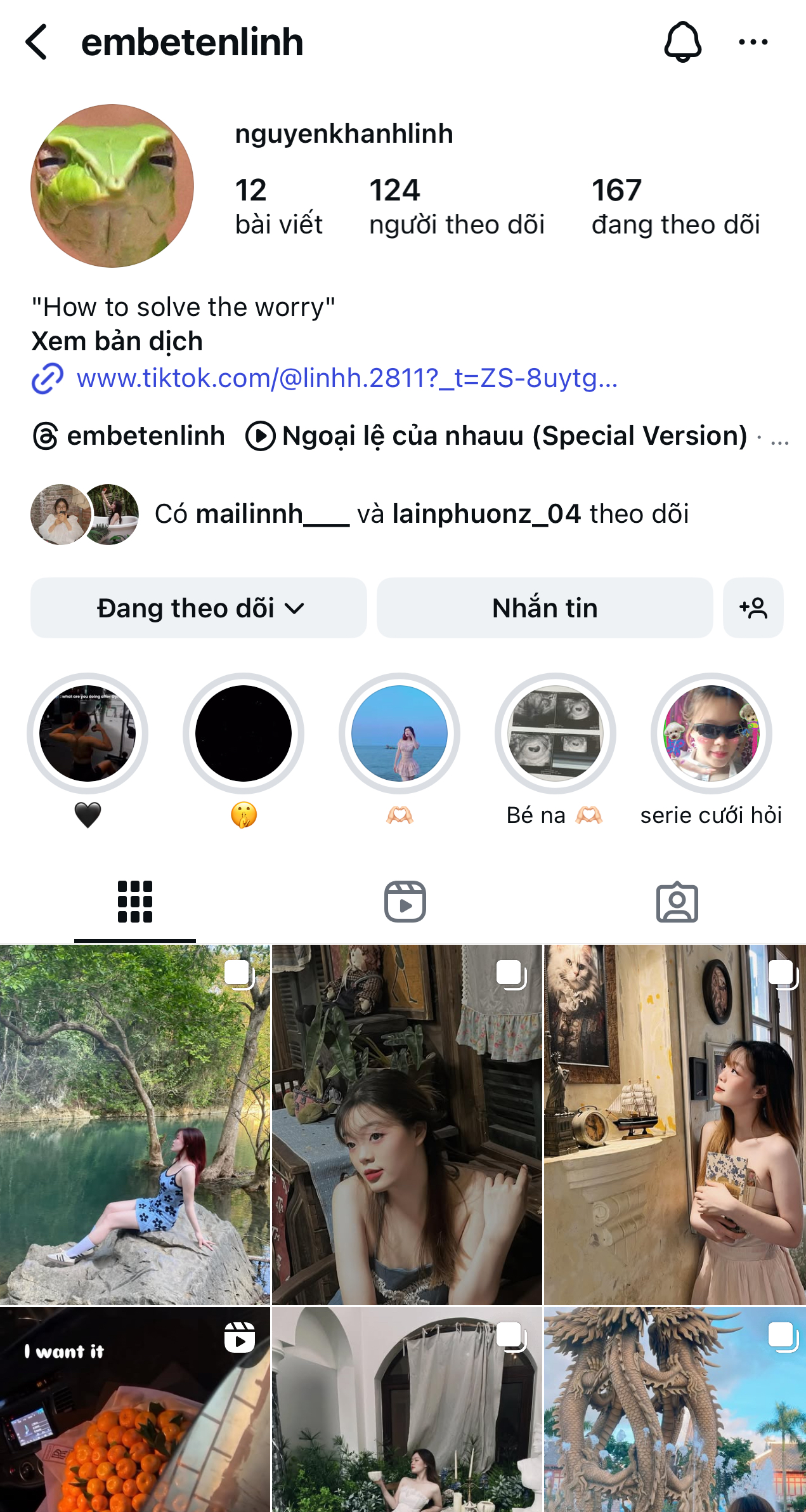806x1512 pixels.
Task: Show suggested accounts with add-person button
Action: coord(753,608)
